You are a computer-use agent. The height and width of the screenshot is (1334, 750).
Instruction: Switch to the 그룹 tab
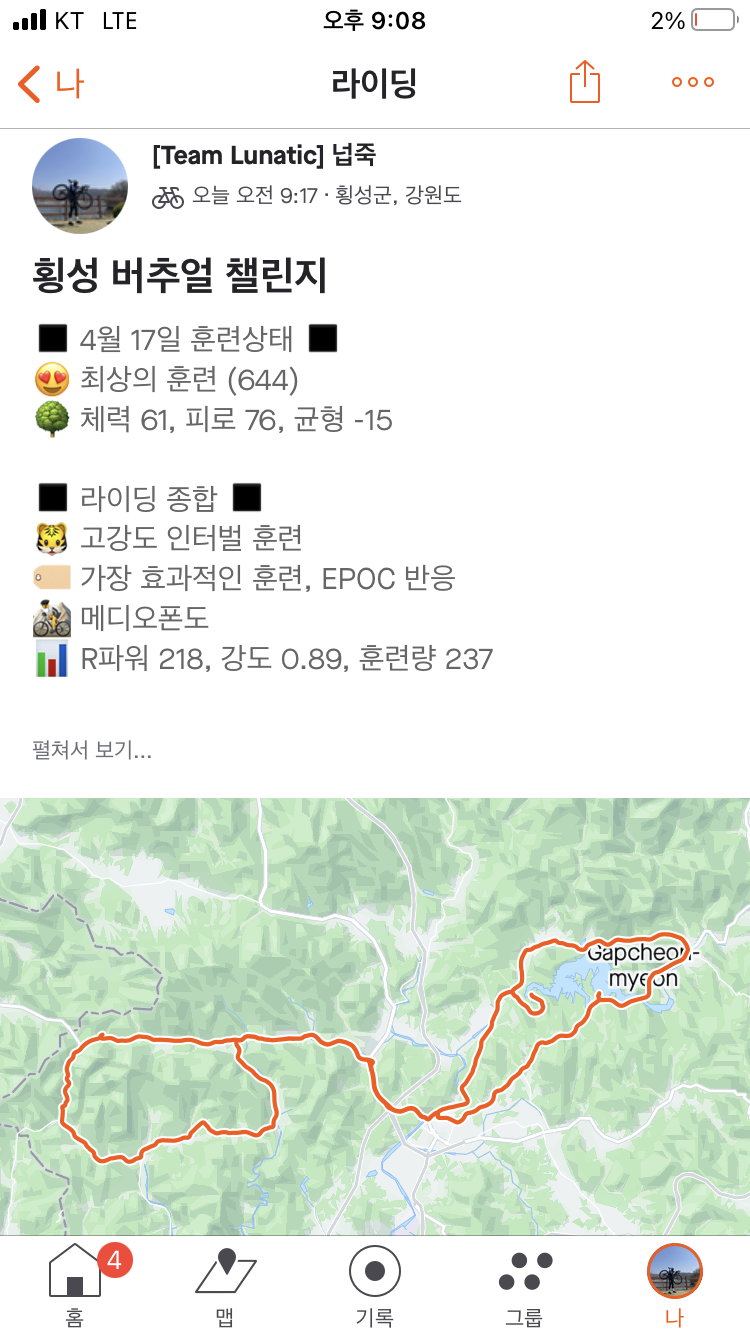(x=525, y=1285)
